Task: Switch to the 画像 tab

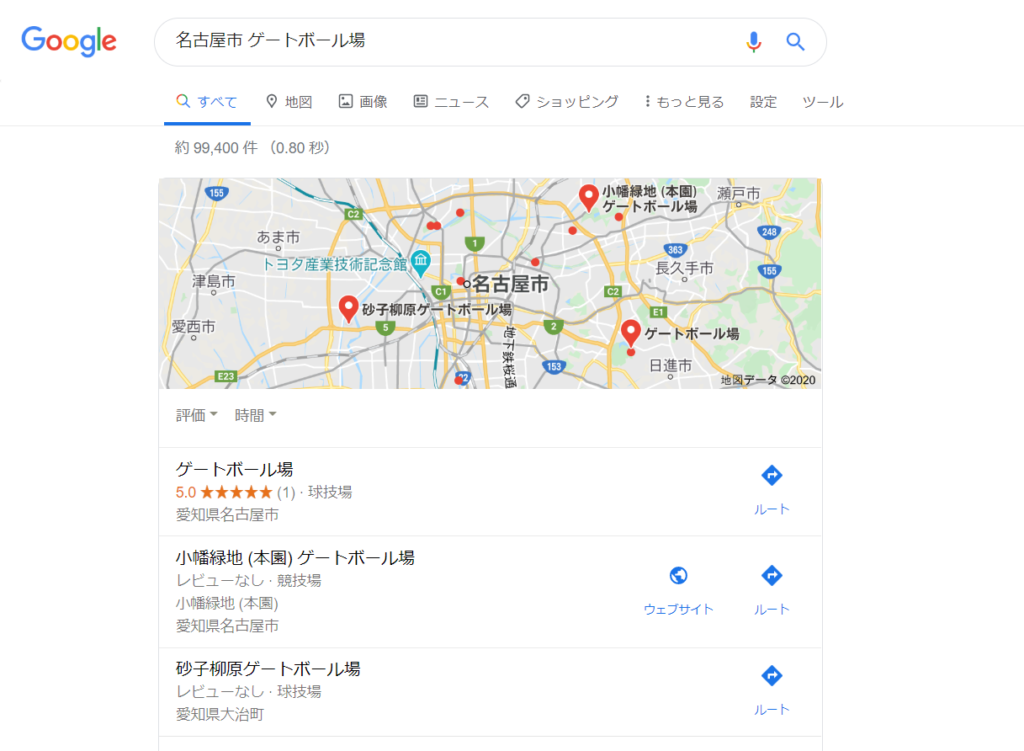Action: click(x=363, y=101)
